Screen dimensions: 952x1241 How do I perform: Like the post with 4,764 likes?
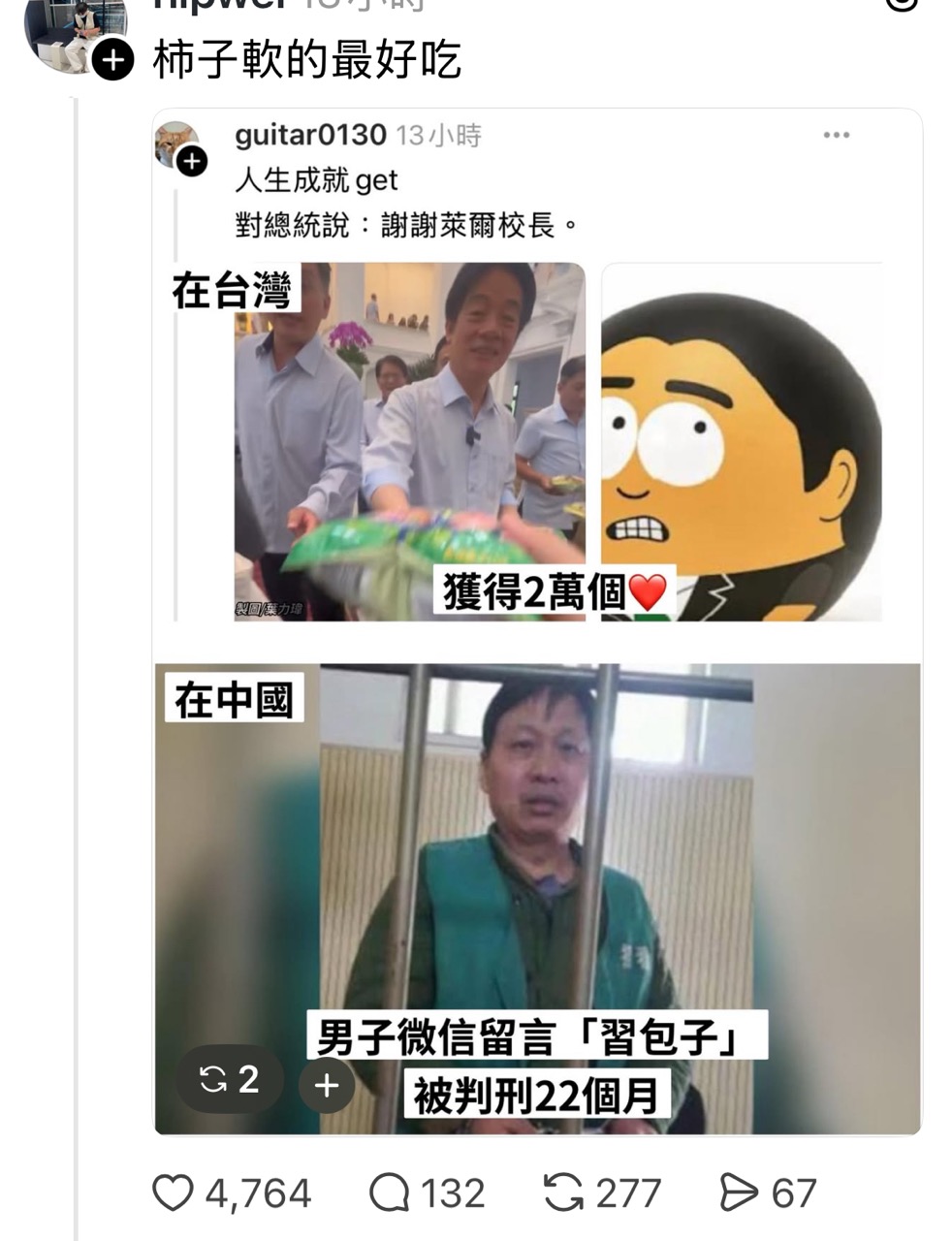(175, 1193)
